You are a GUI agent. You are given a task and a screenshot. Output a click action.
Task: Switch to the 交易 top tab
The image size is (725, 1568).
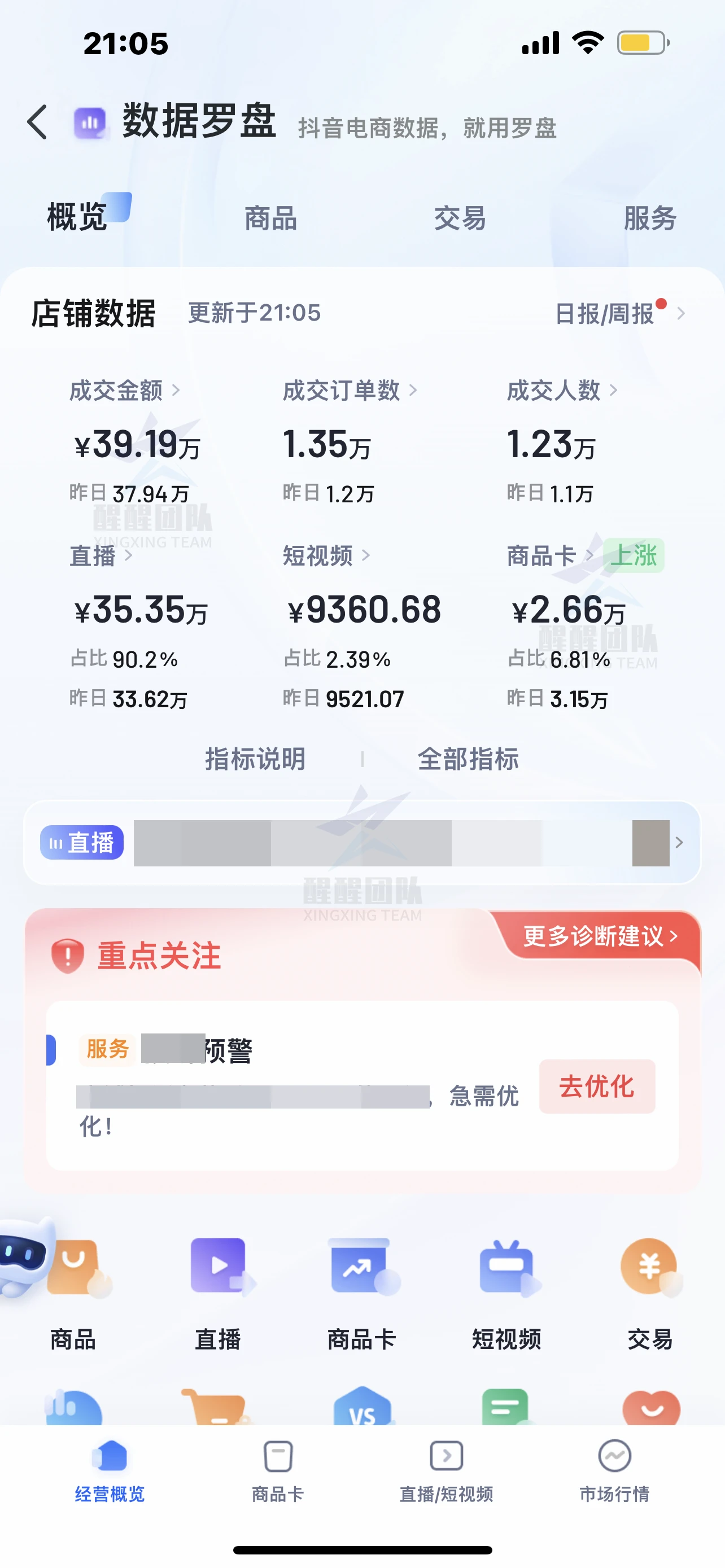coord(460,218)
